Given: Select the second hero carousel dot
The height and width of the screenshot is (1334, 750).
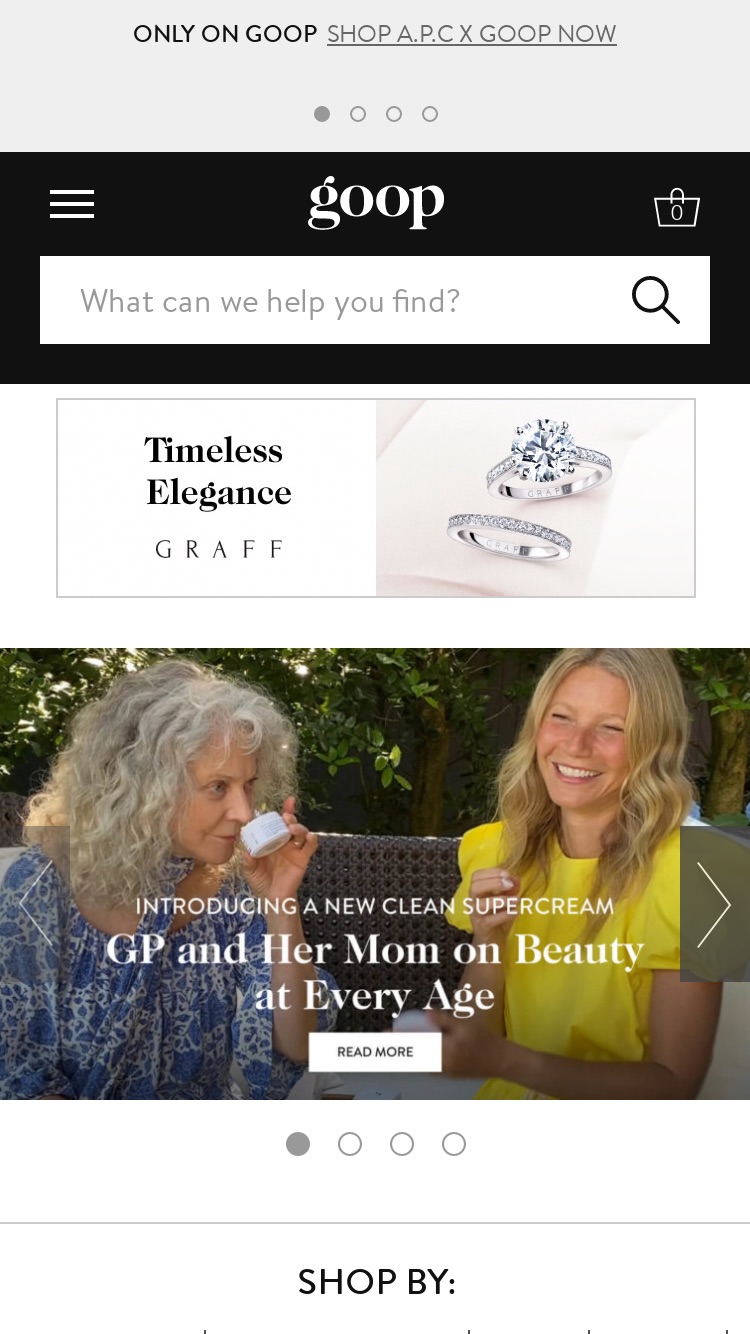Looking at the screenshot, I should click(350, 1144).
